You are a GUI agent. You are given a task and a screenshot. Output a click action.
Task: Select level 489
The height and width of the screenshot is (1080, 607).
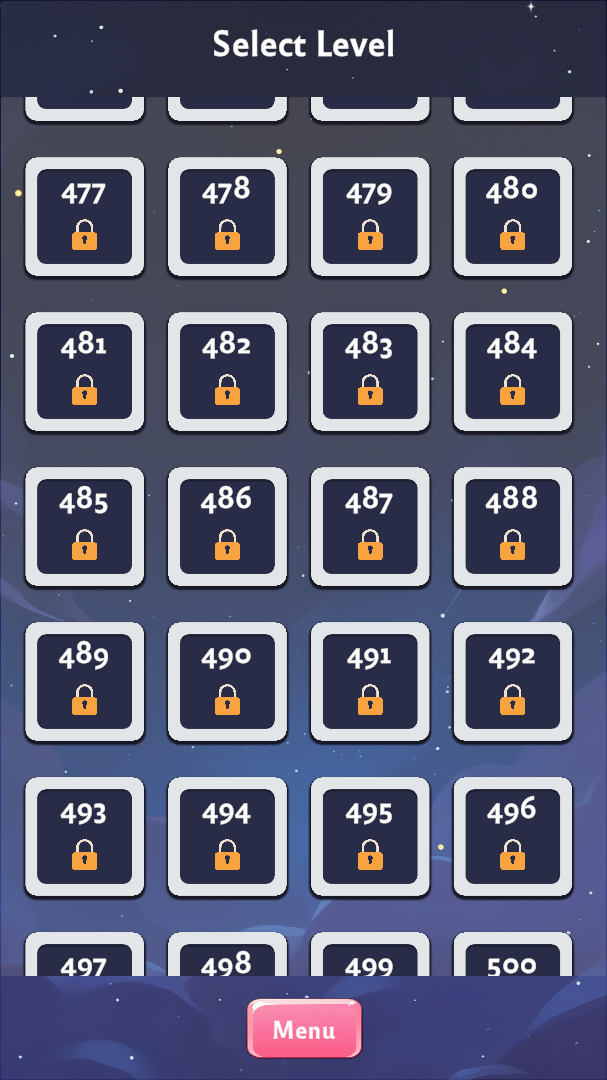pyautogui.click(x=84, y=682)
